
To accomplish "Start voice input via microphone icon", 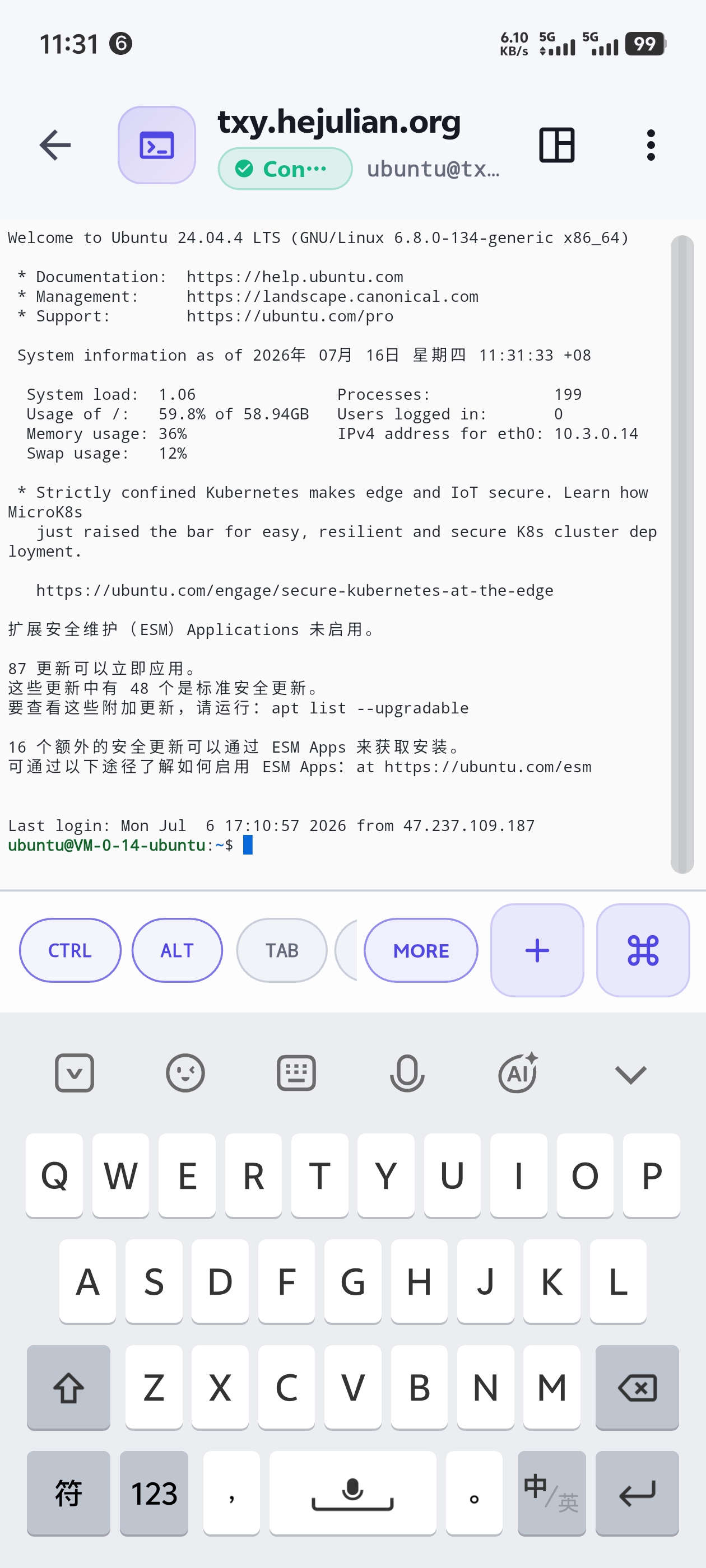I will pos(407,1073).
